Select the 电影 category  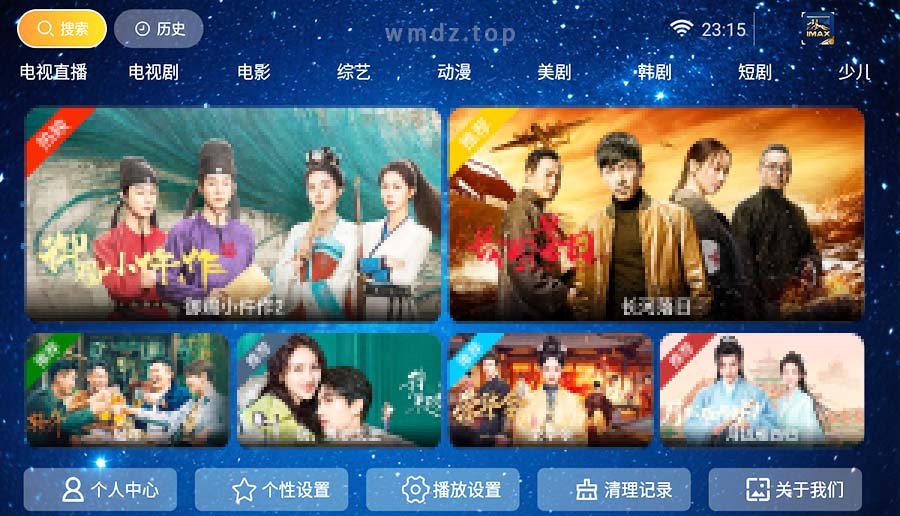(x=254, y=72)
